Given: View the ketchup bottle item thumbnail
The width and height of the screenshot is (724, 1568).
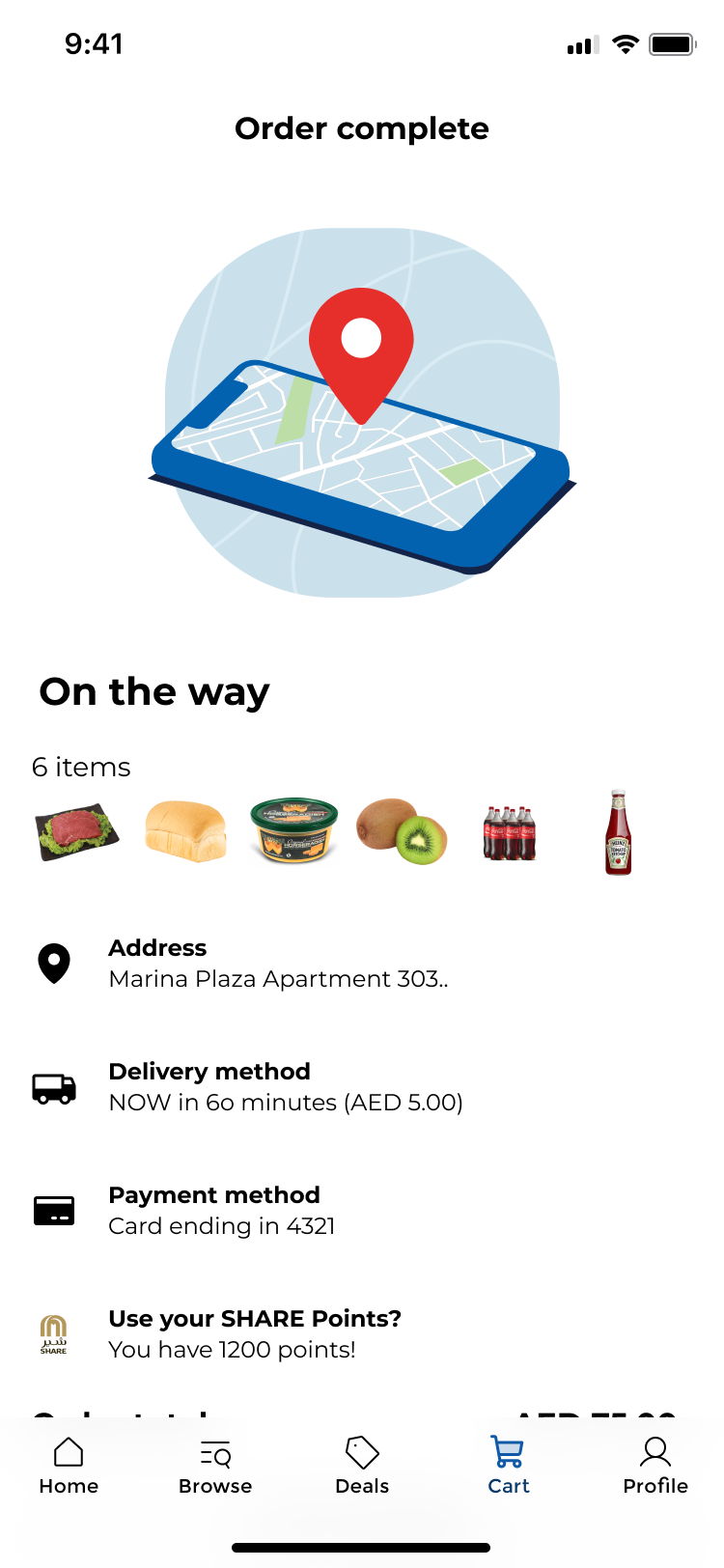Looking at the screenshot, I should tap(618, 832).
